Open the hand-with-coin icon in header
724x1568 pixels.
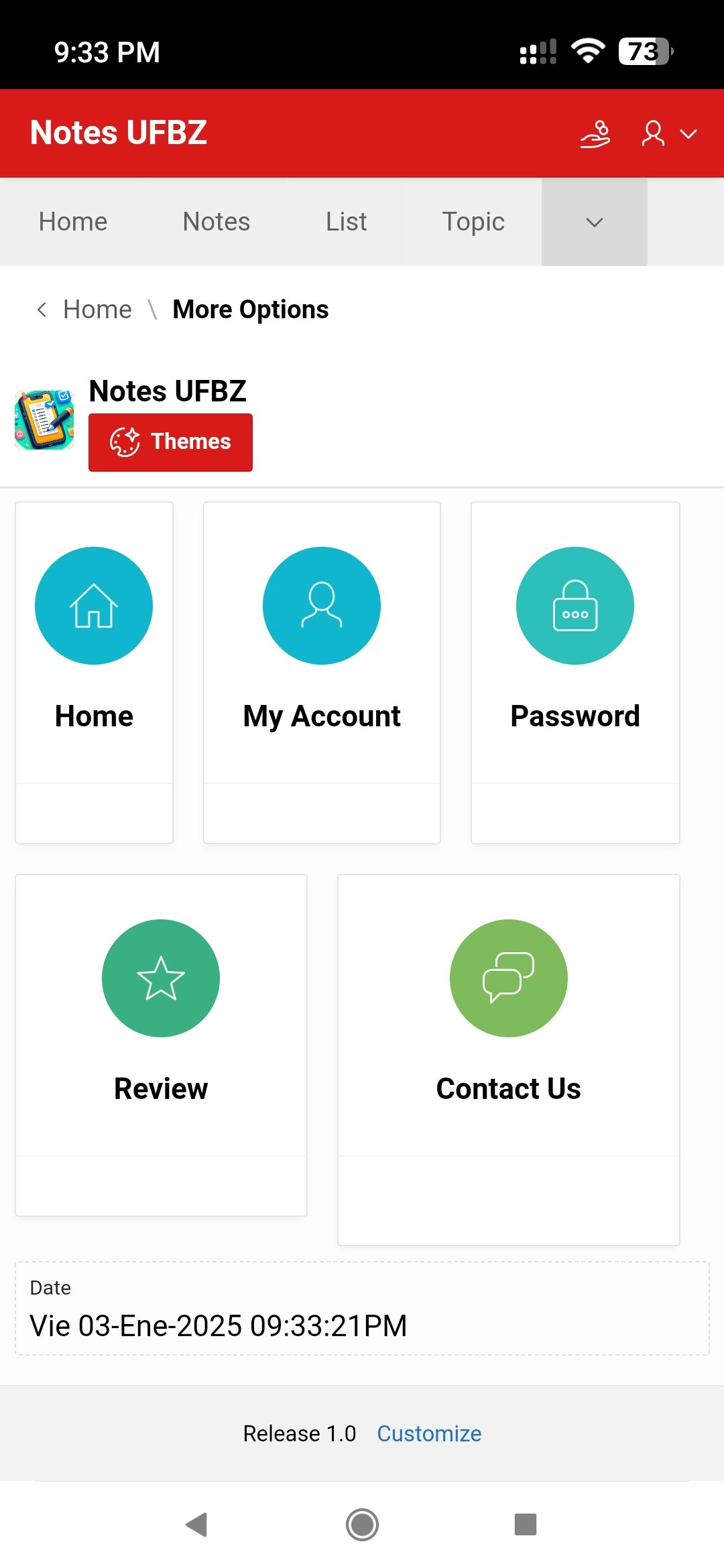pyautogui.click(x=595, y=133)
